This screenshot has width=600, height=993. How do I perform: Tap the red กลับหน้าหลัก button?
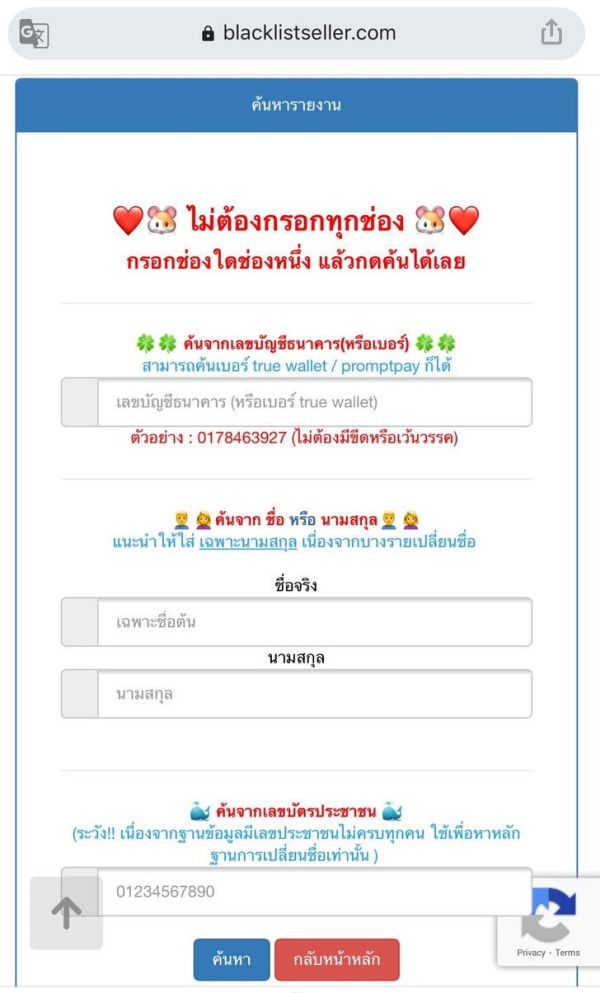point(336,959)
